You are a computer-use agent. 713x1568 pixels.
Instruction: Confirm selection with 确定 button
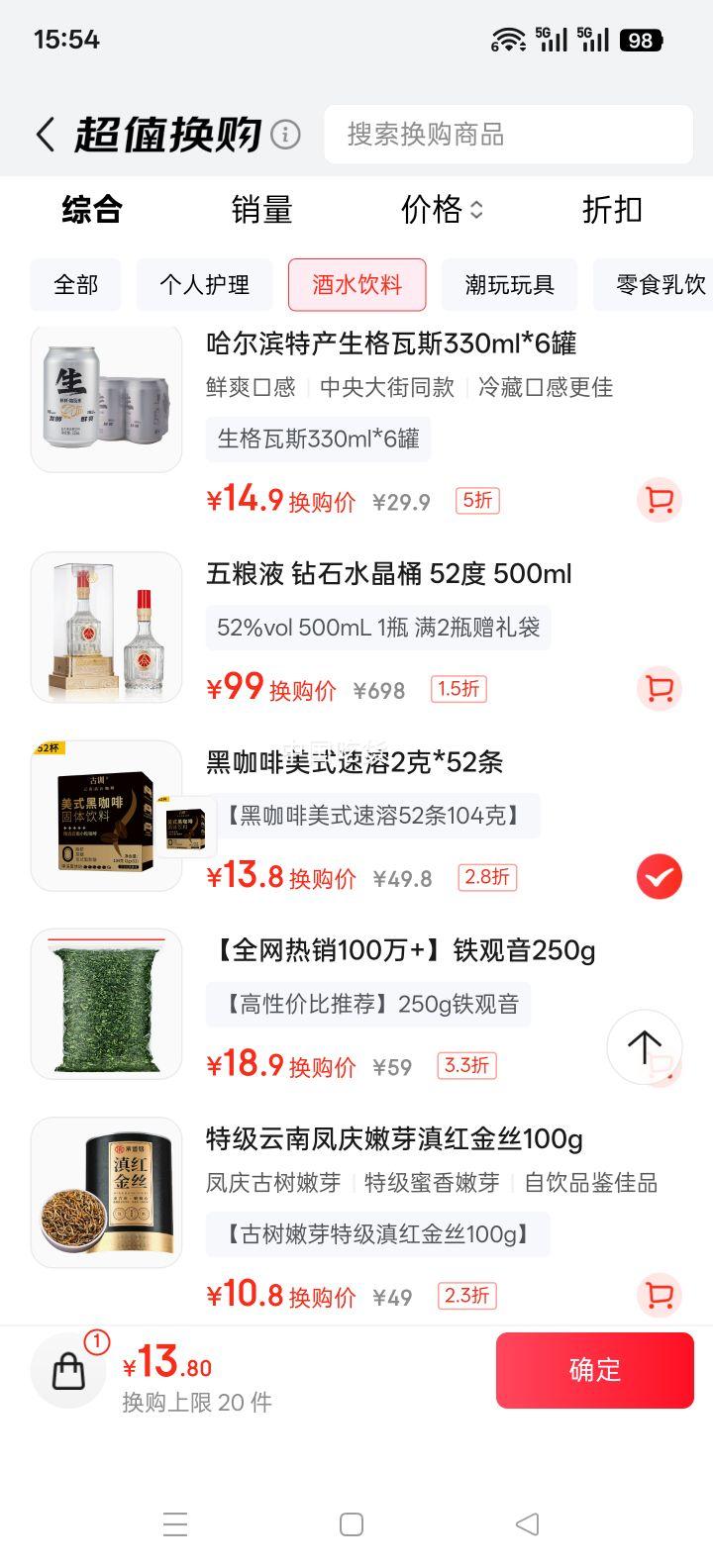[x=594, y=1370]
